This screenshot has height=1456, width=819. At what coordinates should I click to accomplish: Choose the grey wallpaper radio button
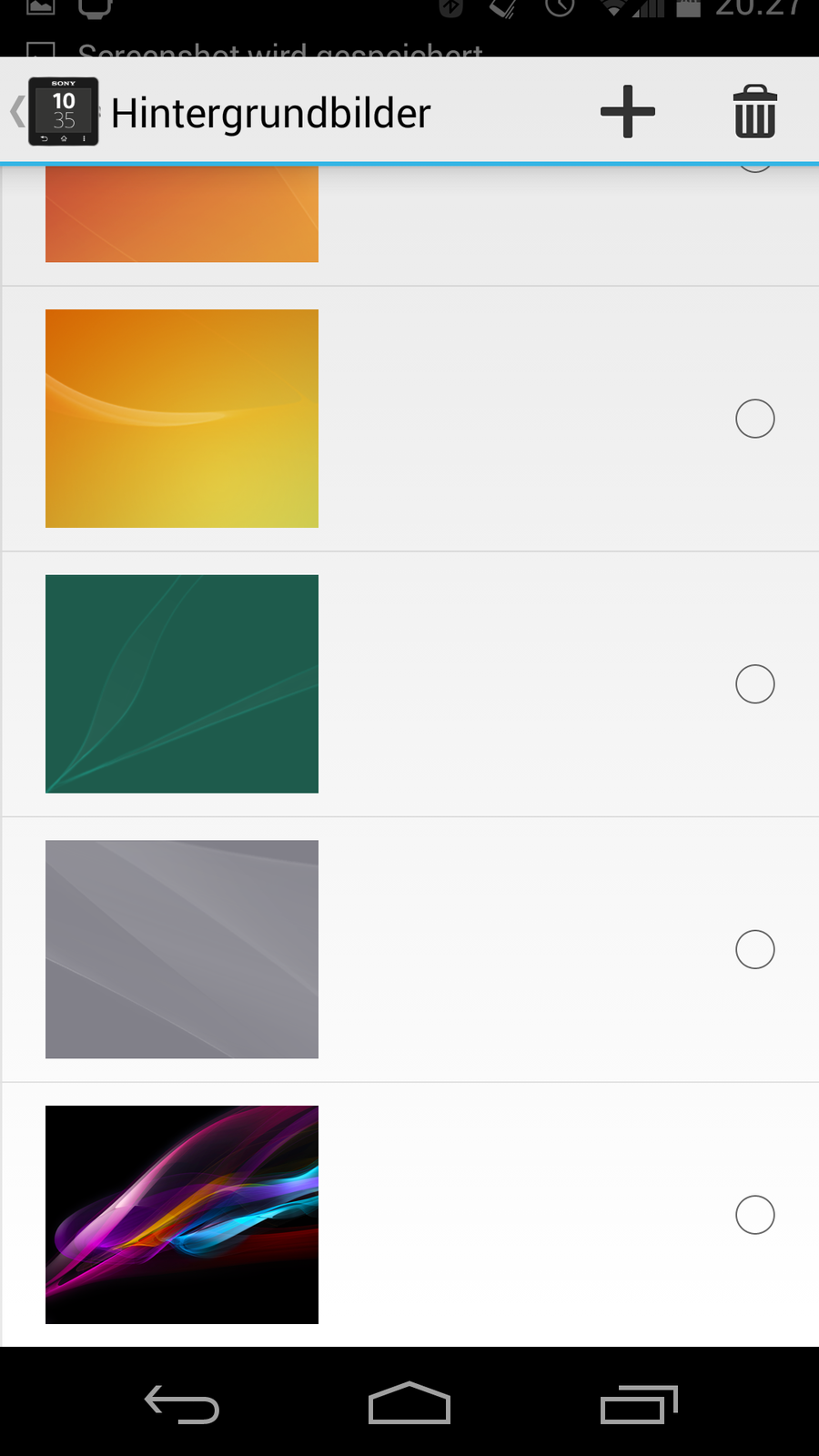coord(754,949)
